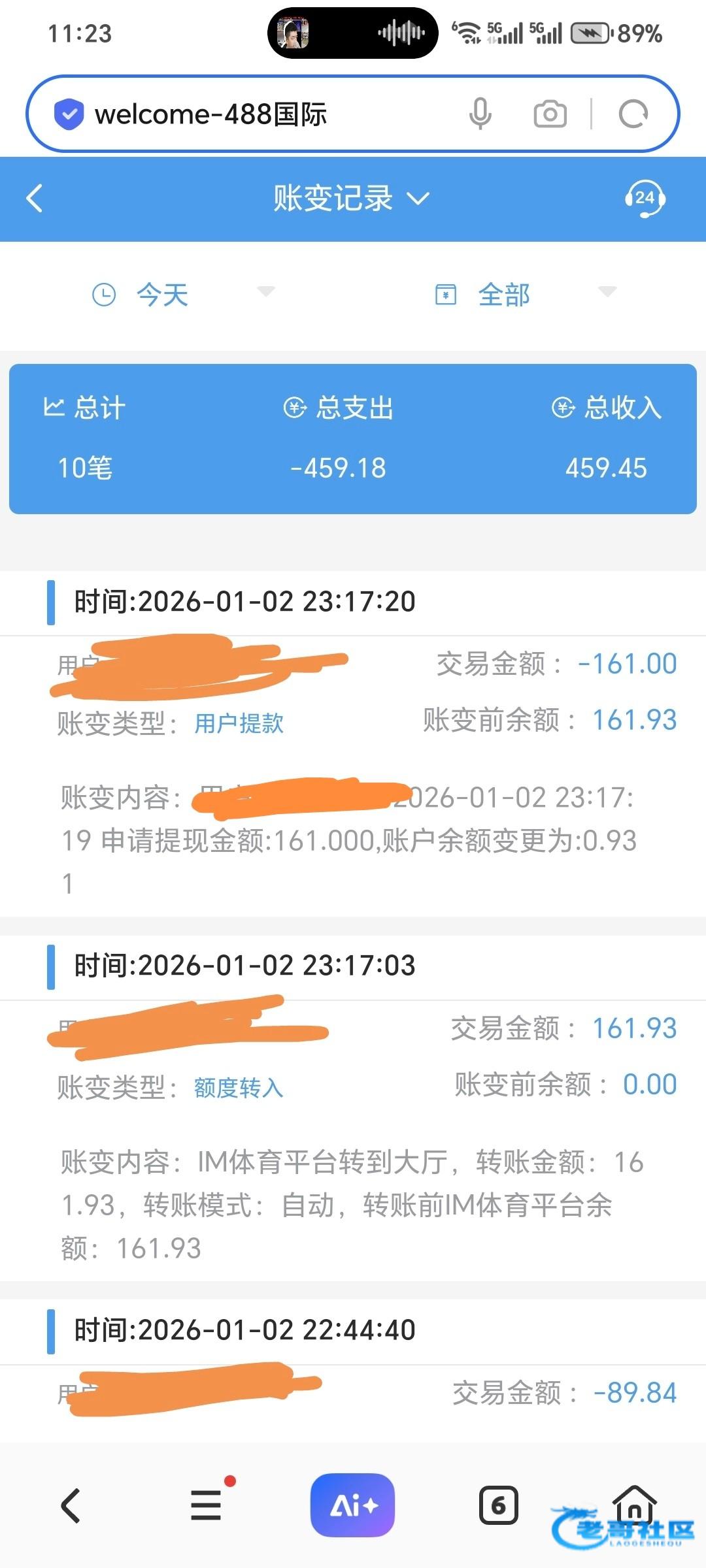Viewport: 706px width, 1568px height.
Task: View the 6 open browser tabs
Action: [x=499, y=1506]
